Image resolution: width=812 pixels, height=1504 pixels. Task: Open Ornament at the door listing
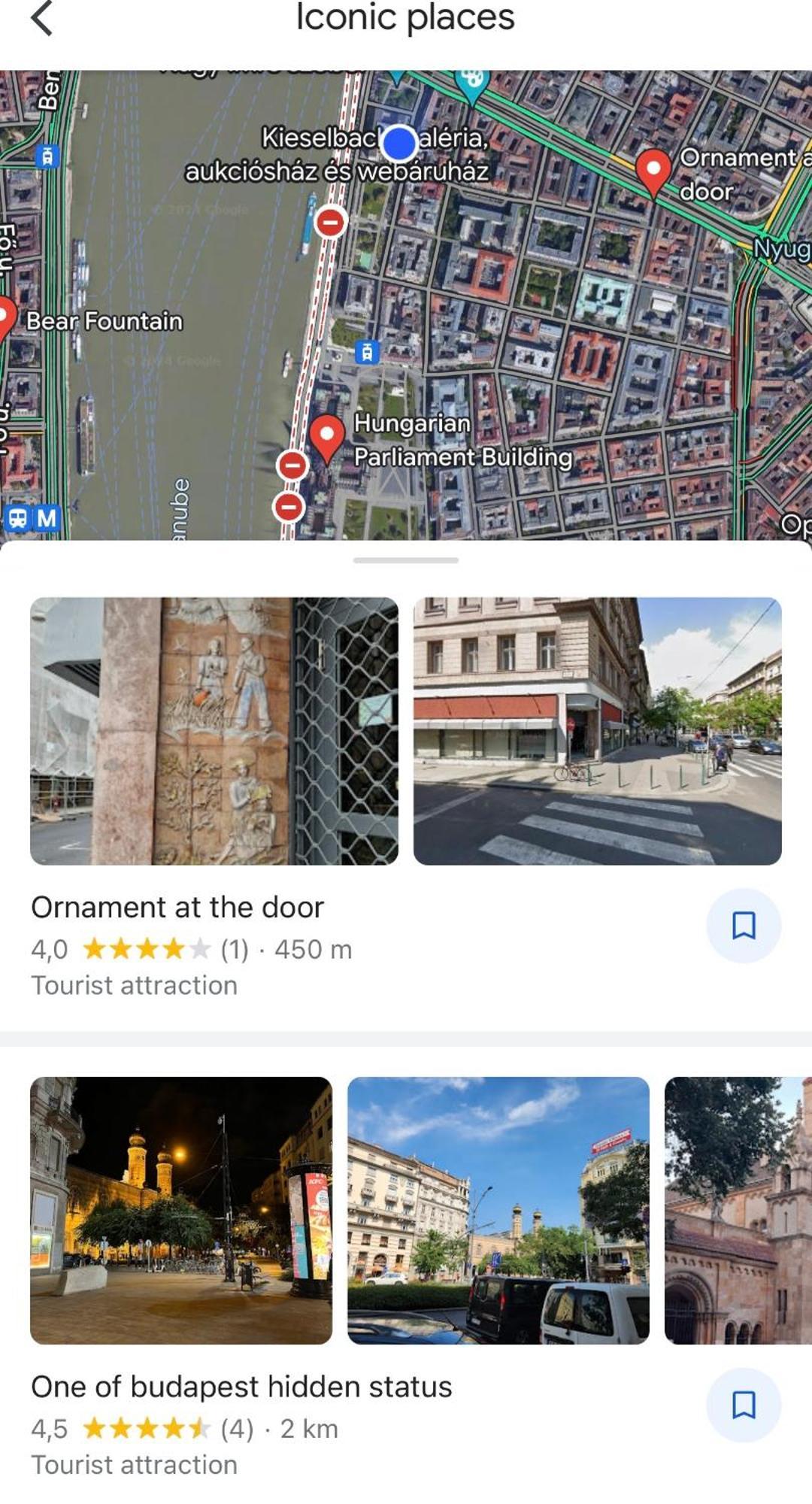[177, 908]
